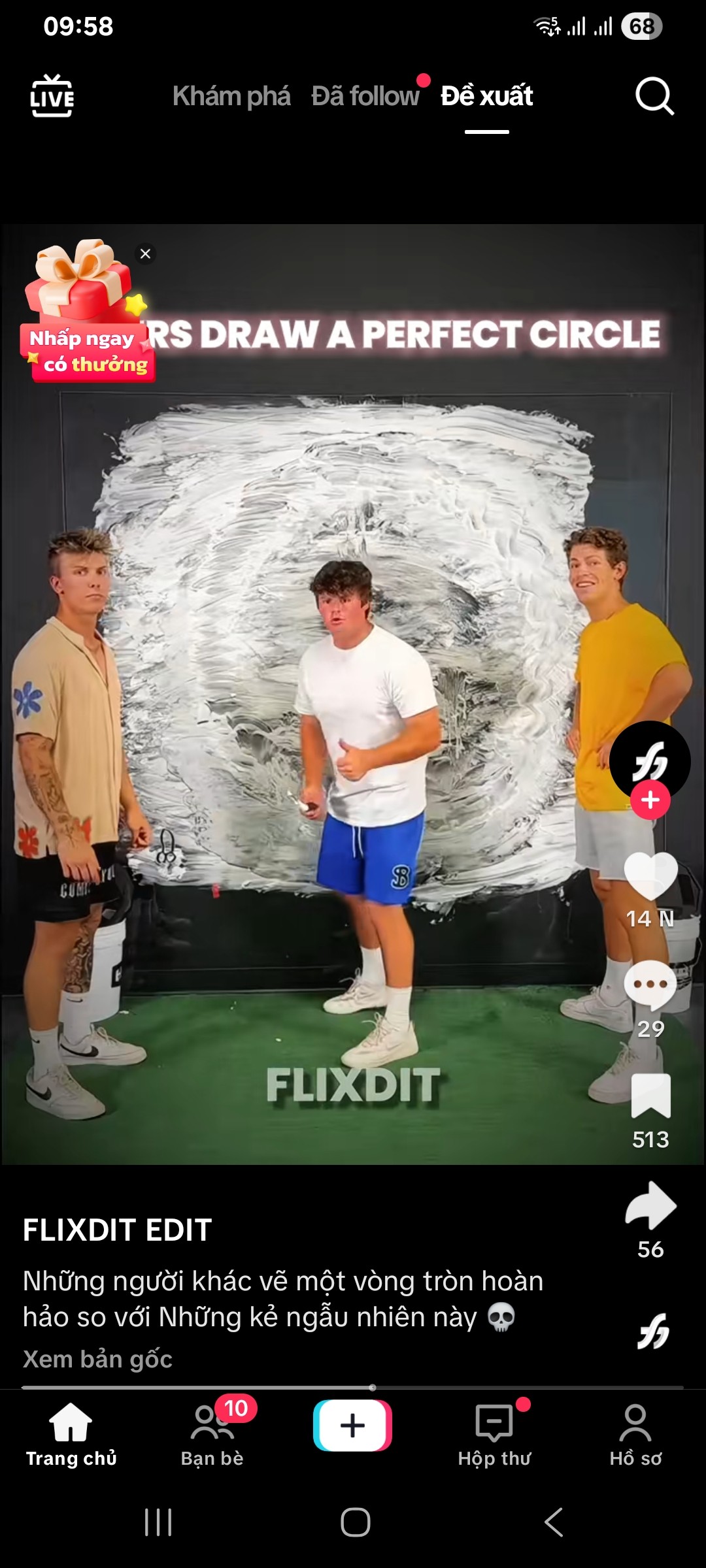Switch to the Khám phá tab

click(x=231, y=96)
